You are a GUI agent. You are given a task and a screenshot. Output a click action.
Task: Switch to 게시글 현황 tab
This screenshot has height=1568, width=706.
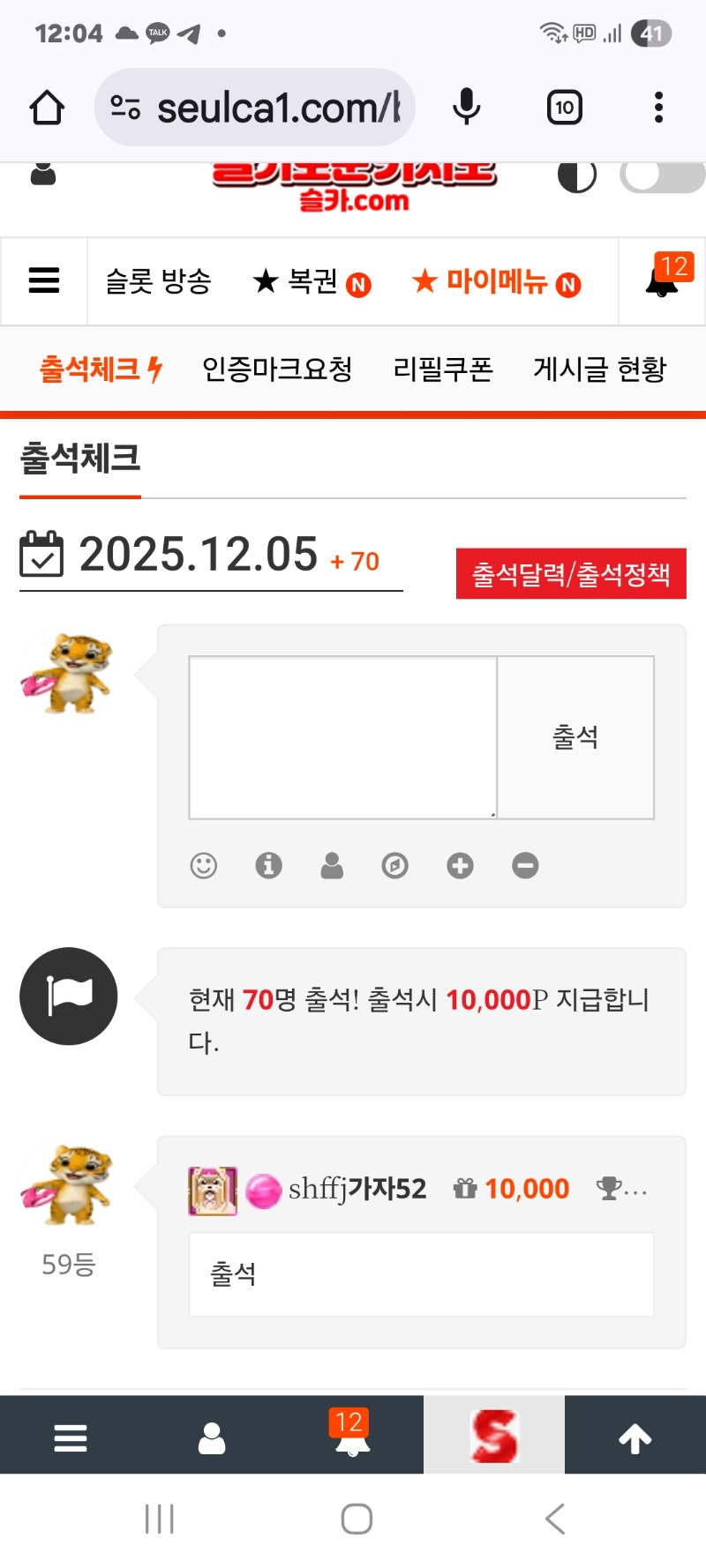click(x=600, y=369)
